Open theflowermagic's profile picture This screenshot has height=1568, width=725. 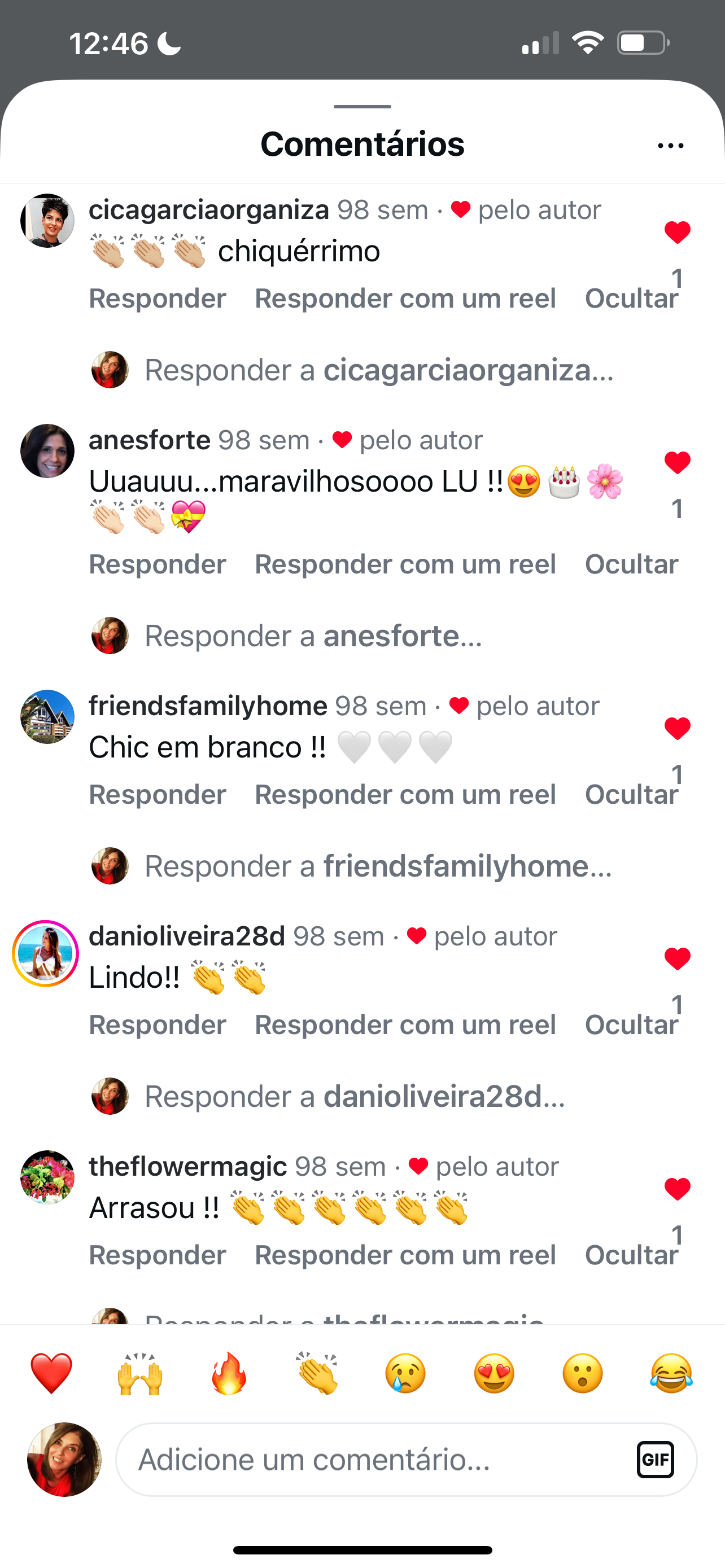47,1177
